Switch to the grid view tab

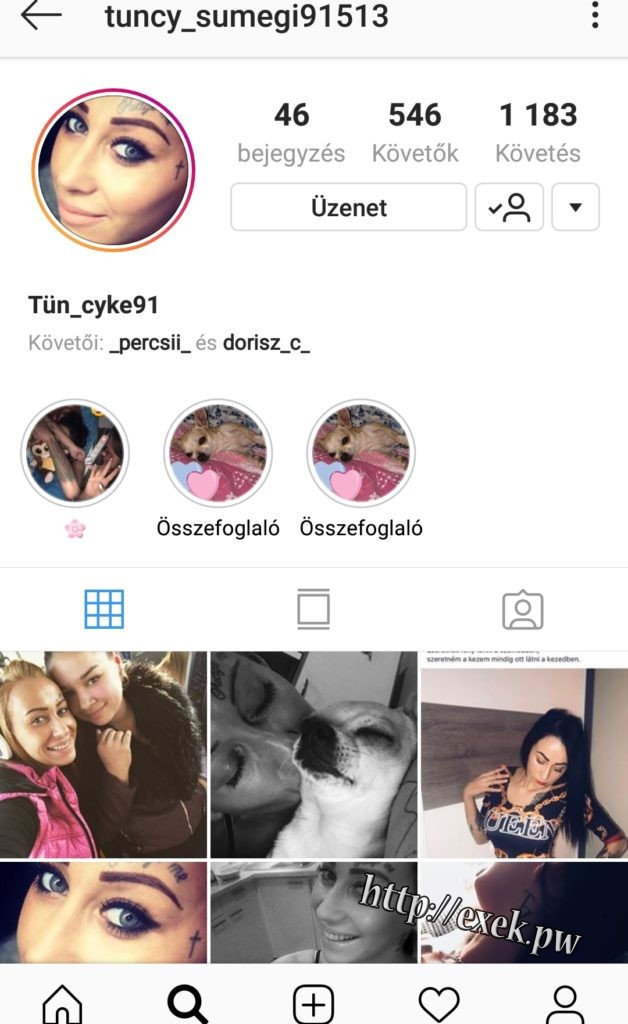(x=104, y=609)
